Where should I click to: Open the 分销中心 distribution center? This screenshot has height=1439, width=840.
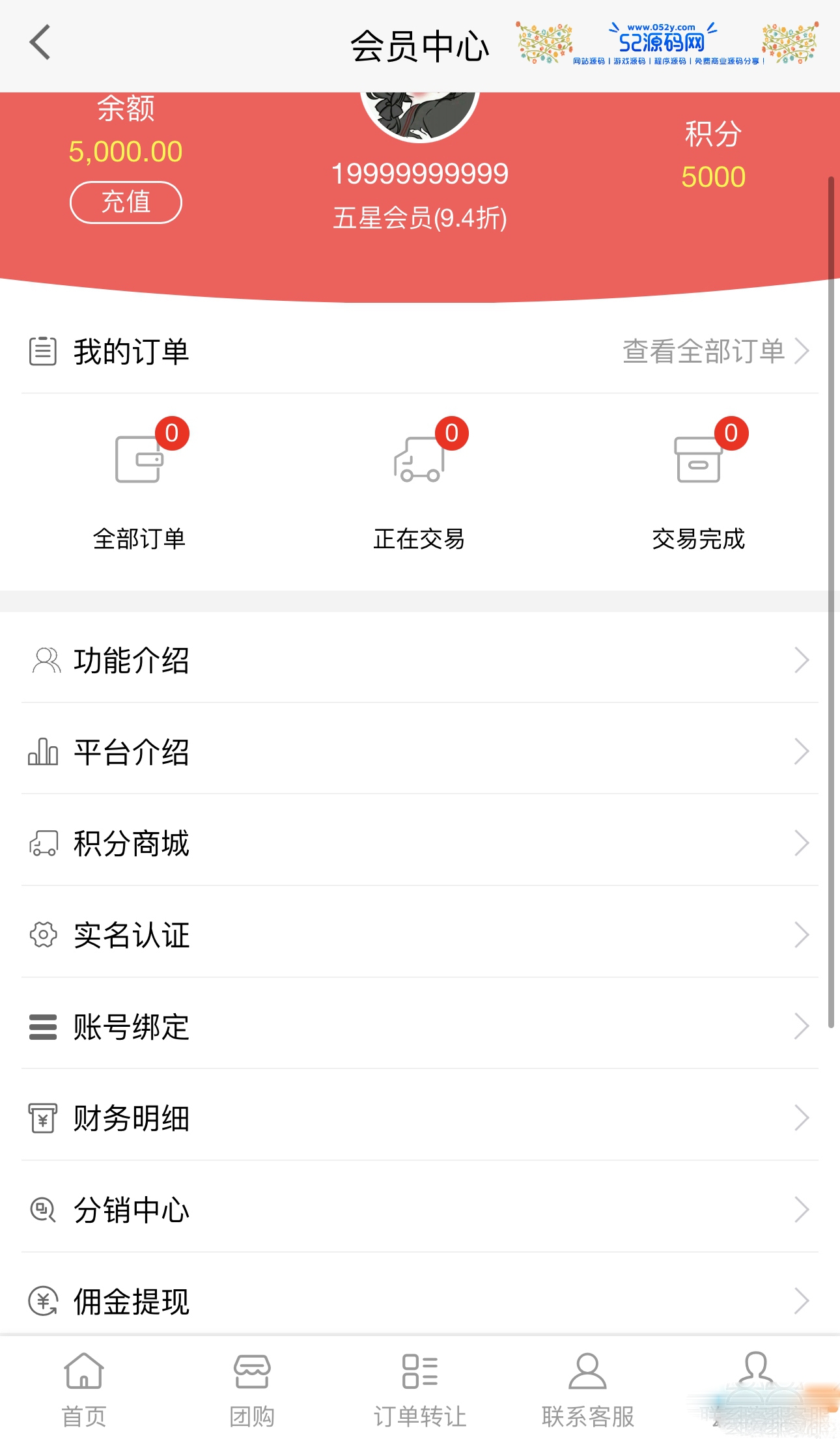click(419, 1210)
